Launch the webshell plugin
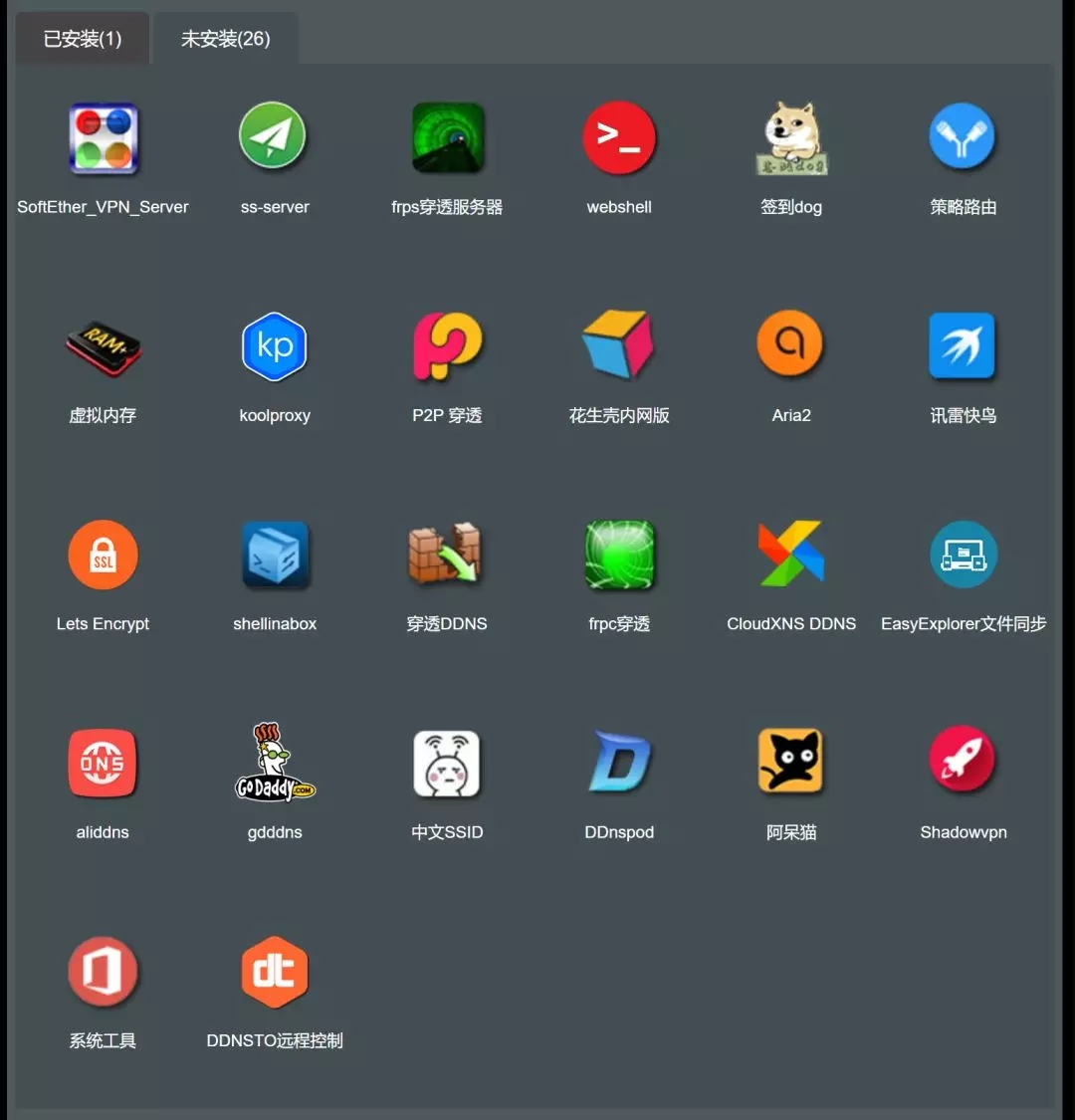 point(619,138)
